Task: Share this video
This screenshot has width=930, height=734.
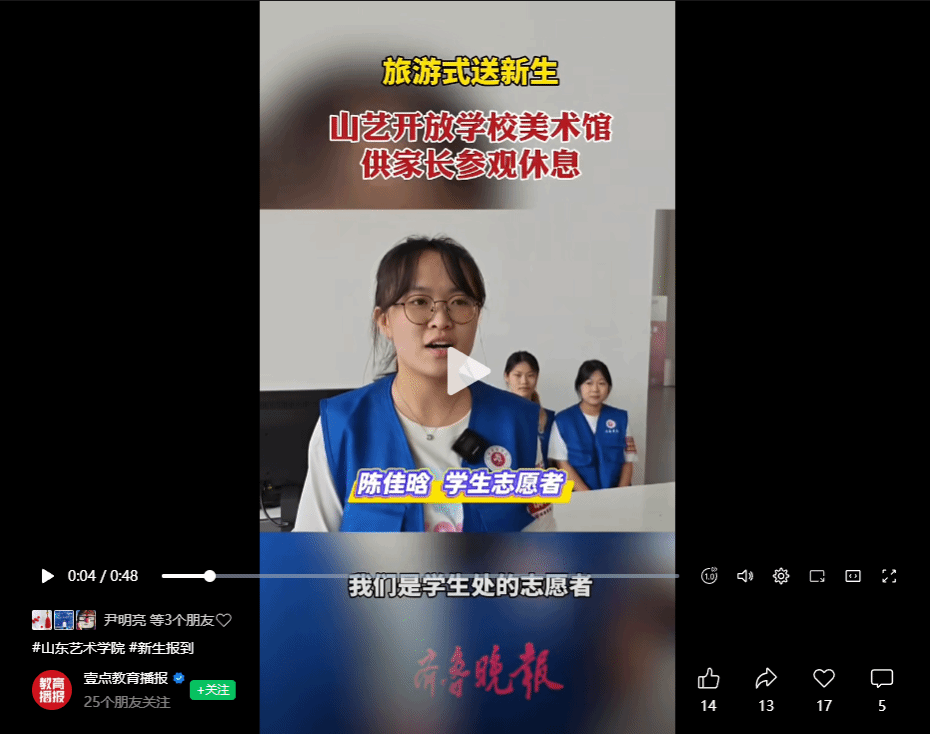Action: point(766,680)
